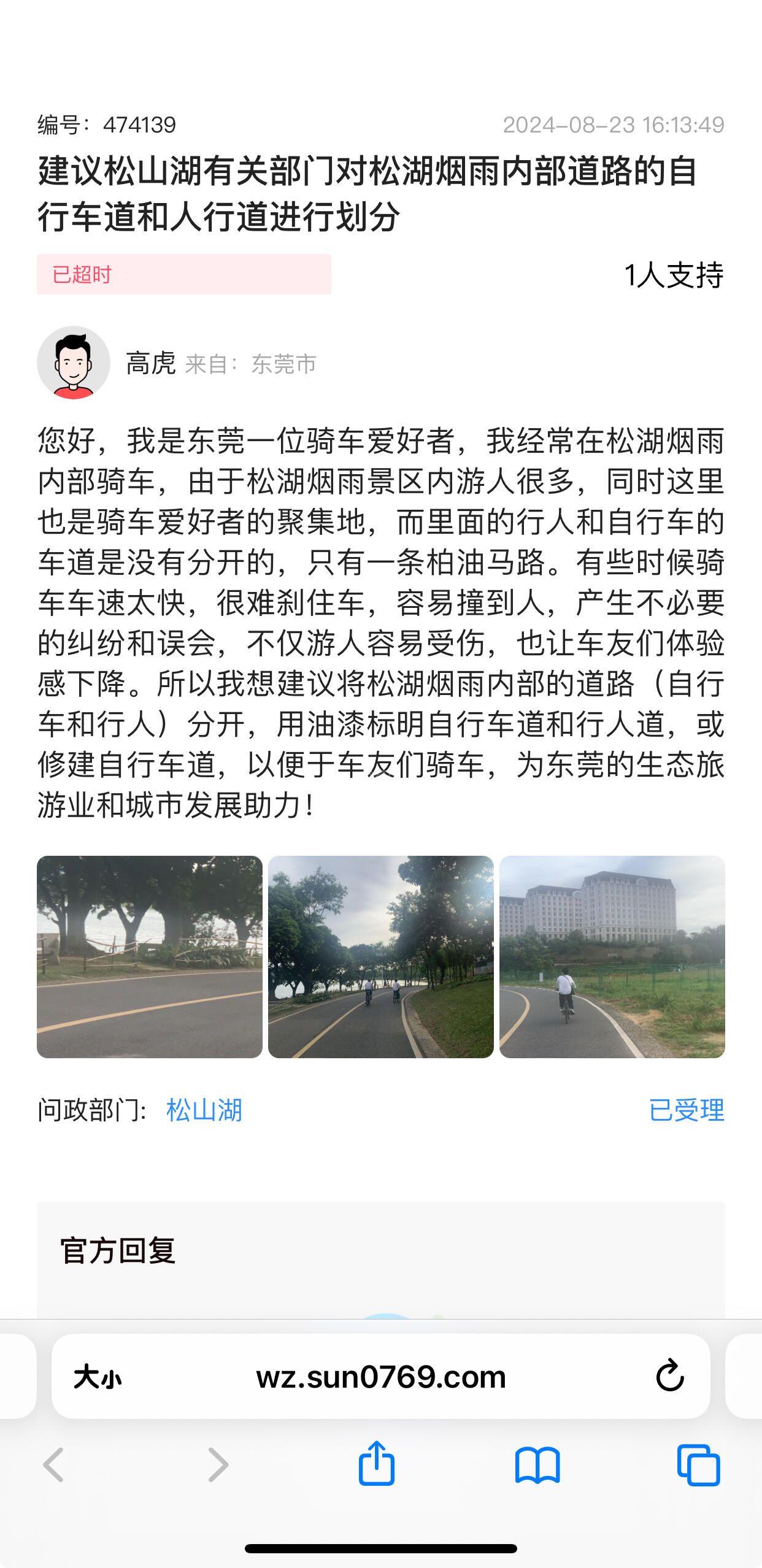Open the third photo showing the large building

pyautogui.click(x=612, y=956)
